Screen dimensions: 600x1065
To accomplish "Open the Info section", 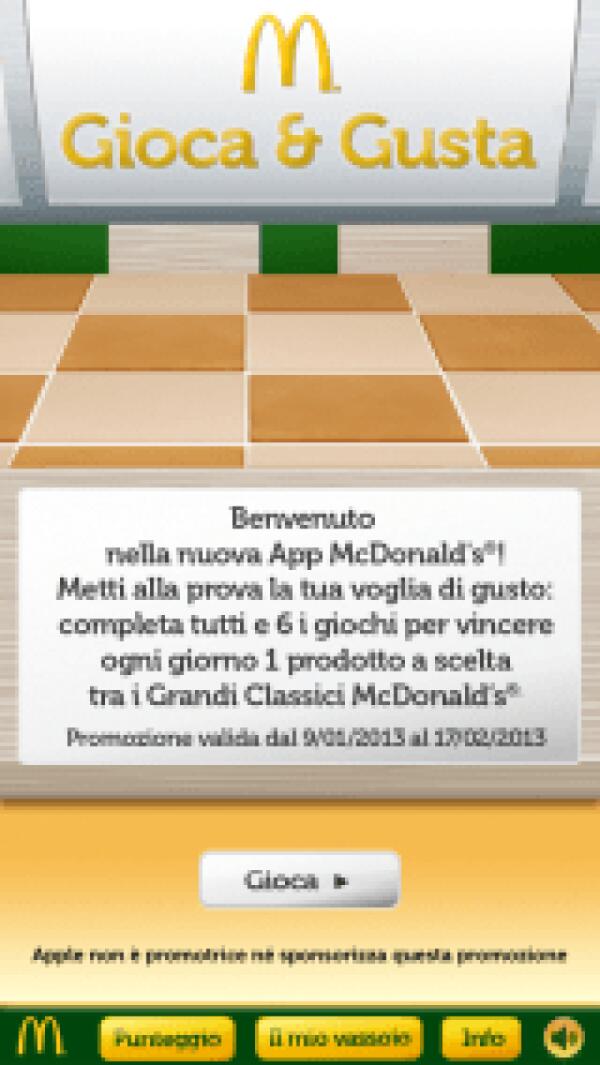I will (x=481, y=1039).
